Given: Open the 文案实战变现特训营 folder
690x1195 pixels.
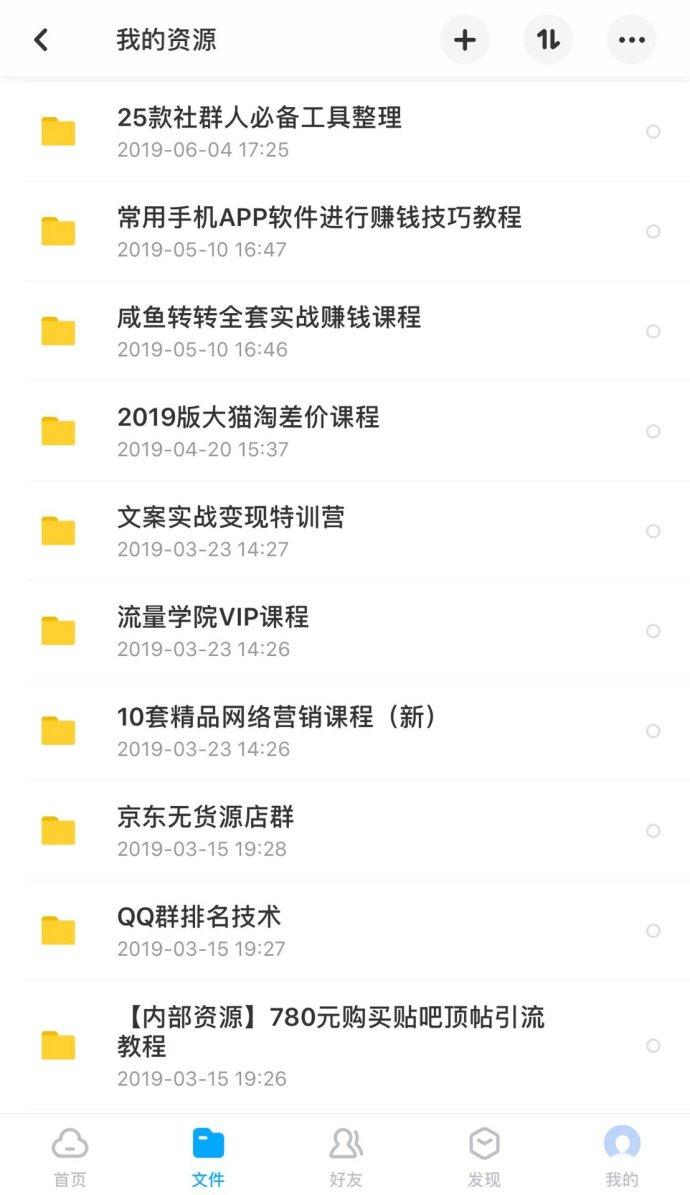Looking at the screenshot, I should (x=345, y=531).
